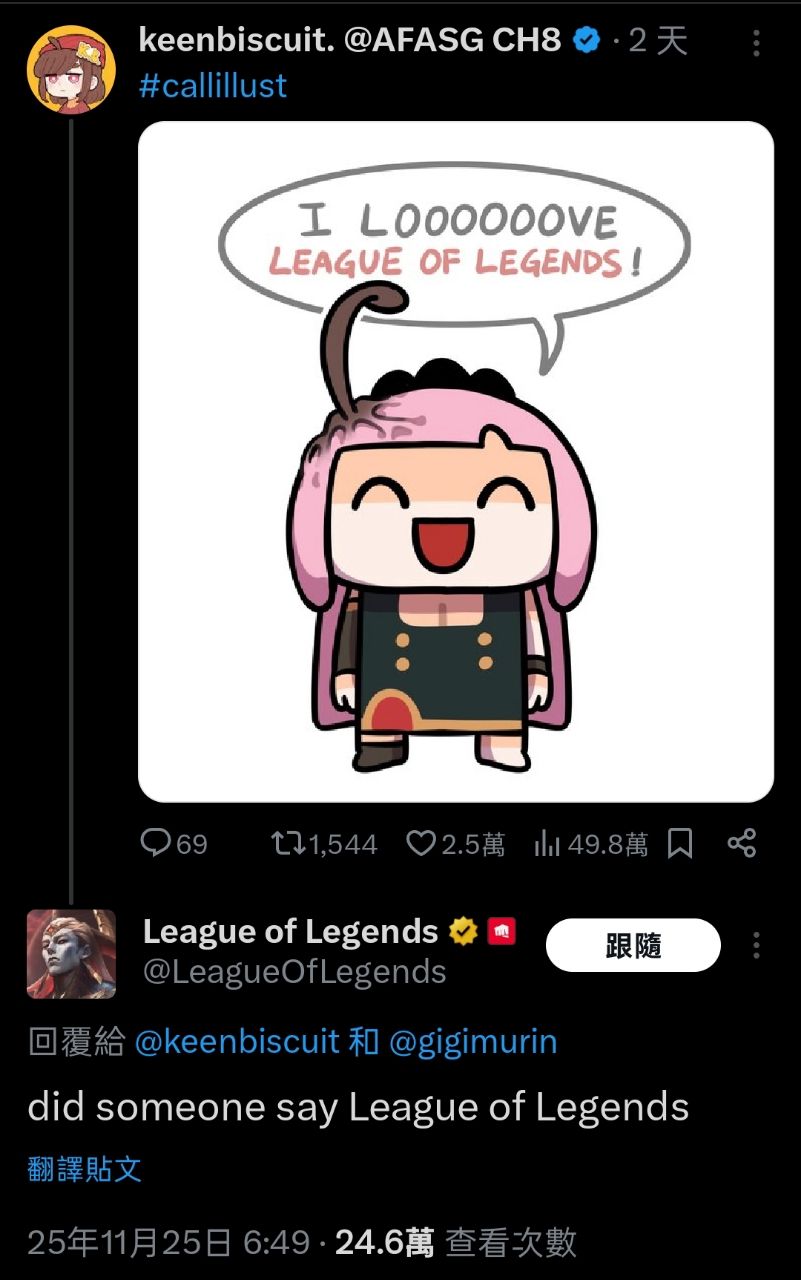Open League of Legends profile avatar
This screenshot has width=801, height=1280.
click(71, 953)
